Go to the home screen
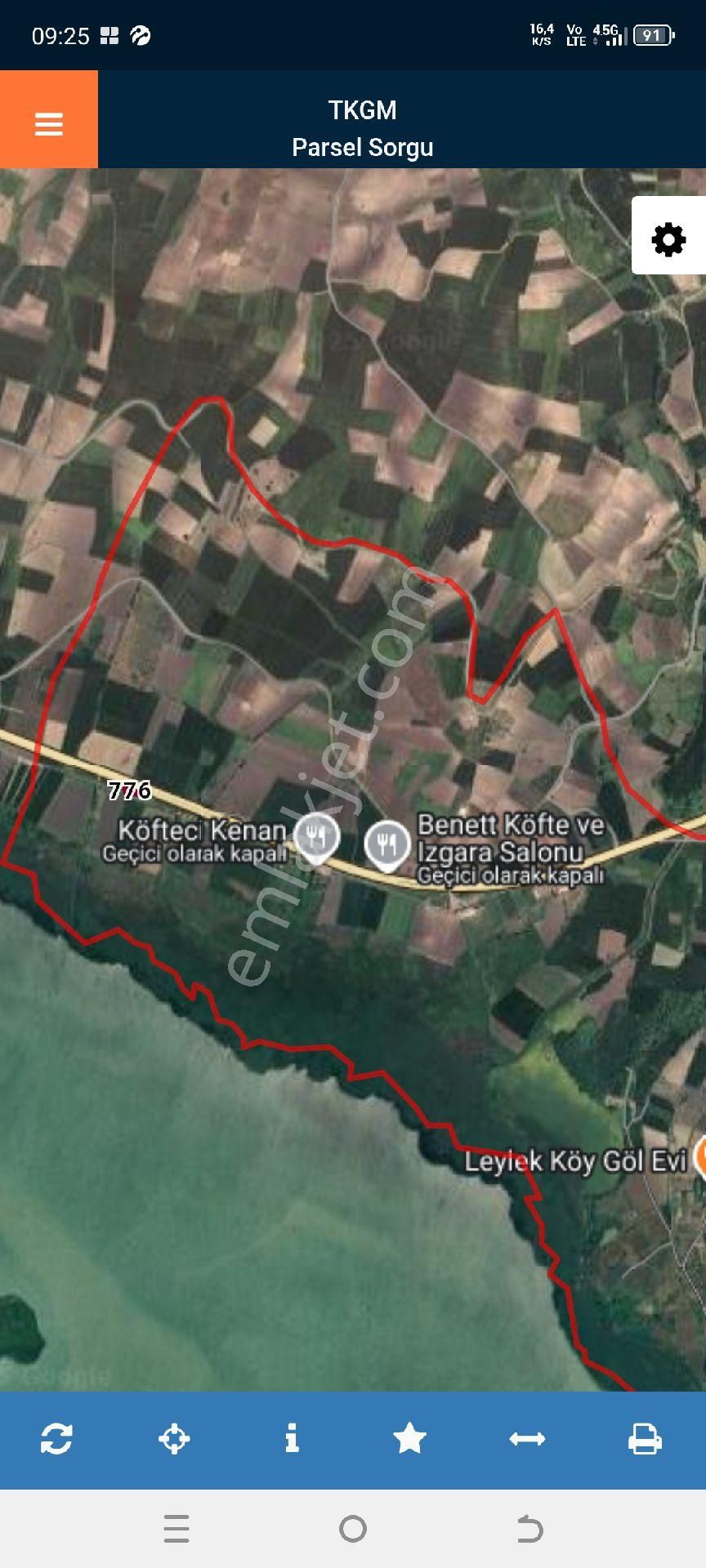 (x=353, y=1528)
